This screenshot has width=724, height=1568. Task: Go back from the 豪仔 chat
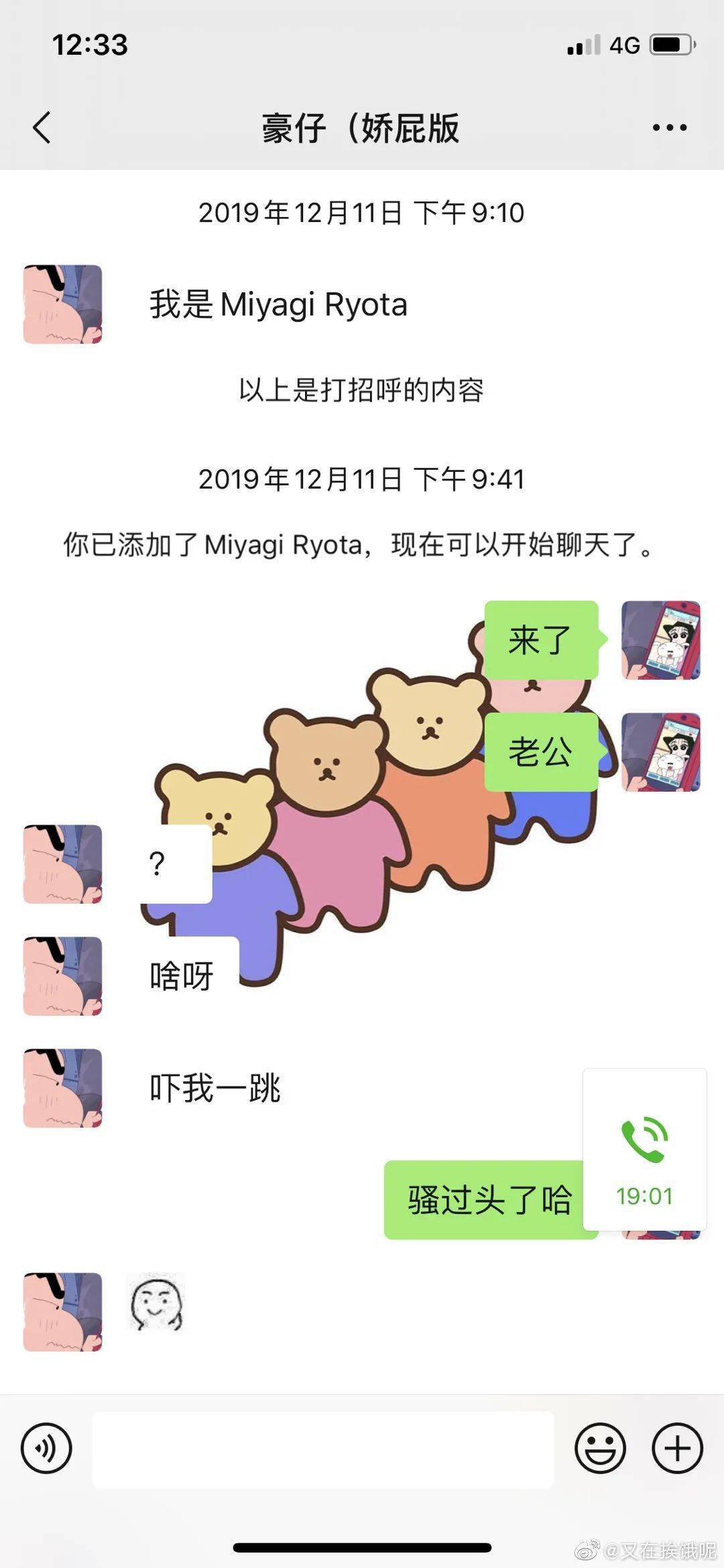(42, 127)
